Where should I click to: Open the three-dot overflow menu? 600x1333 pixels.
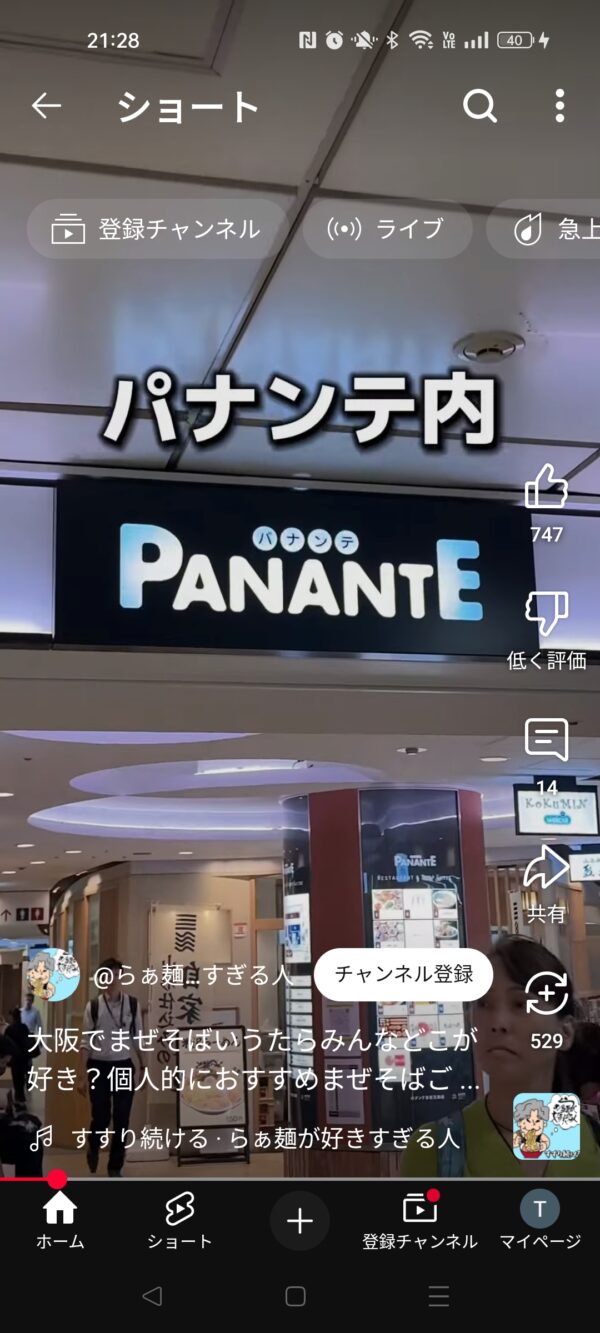[x=559, y=106]
